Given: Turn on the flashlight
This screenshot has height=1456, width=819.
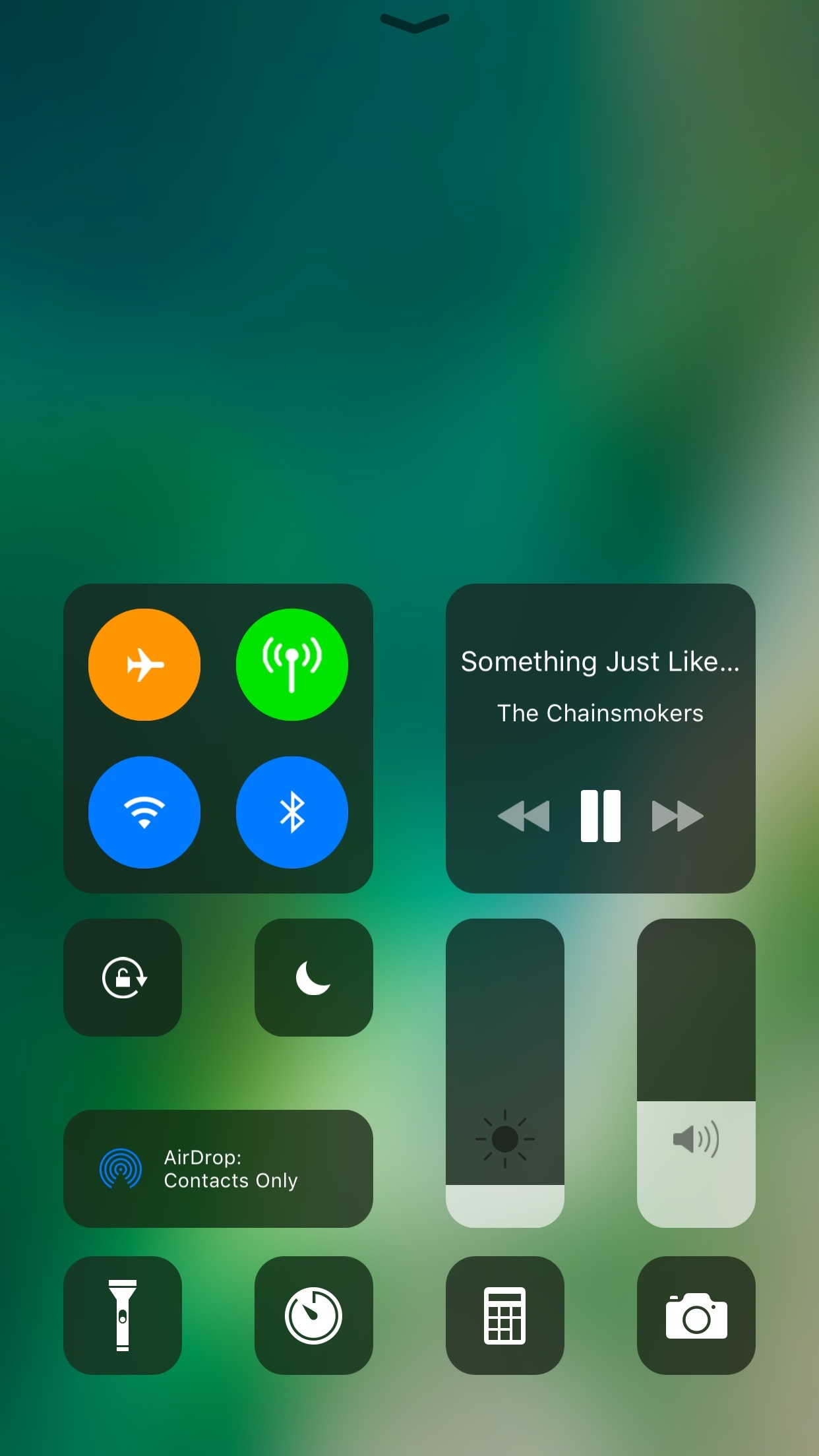Looking at the screenshot, I should [x=123, y=1315].
